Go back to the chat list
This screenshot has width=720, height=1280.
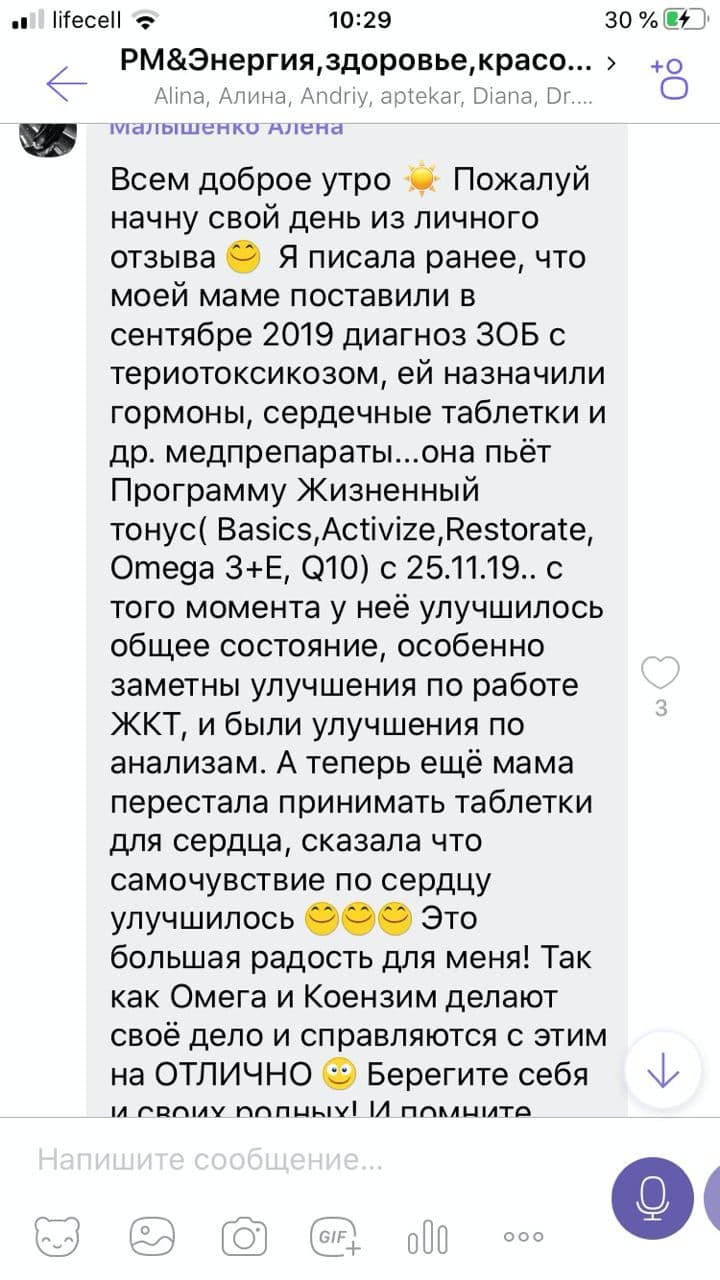[x=66, y=83]
